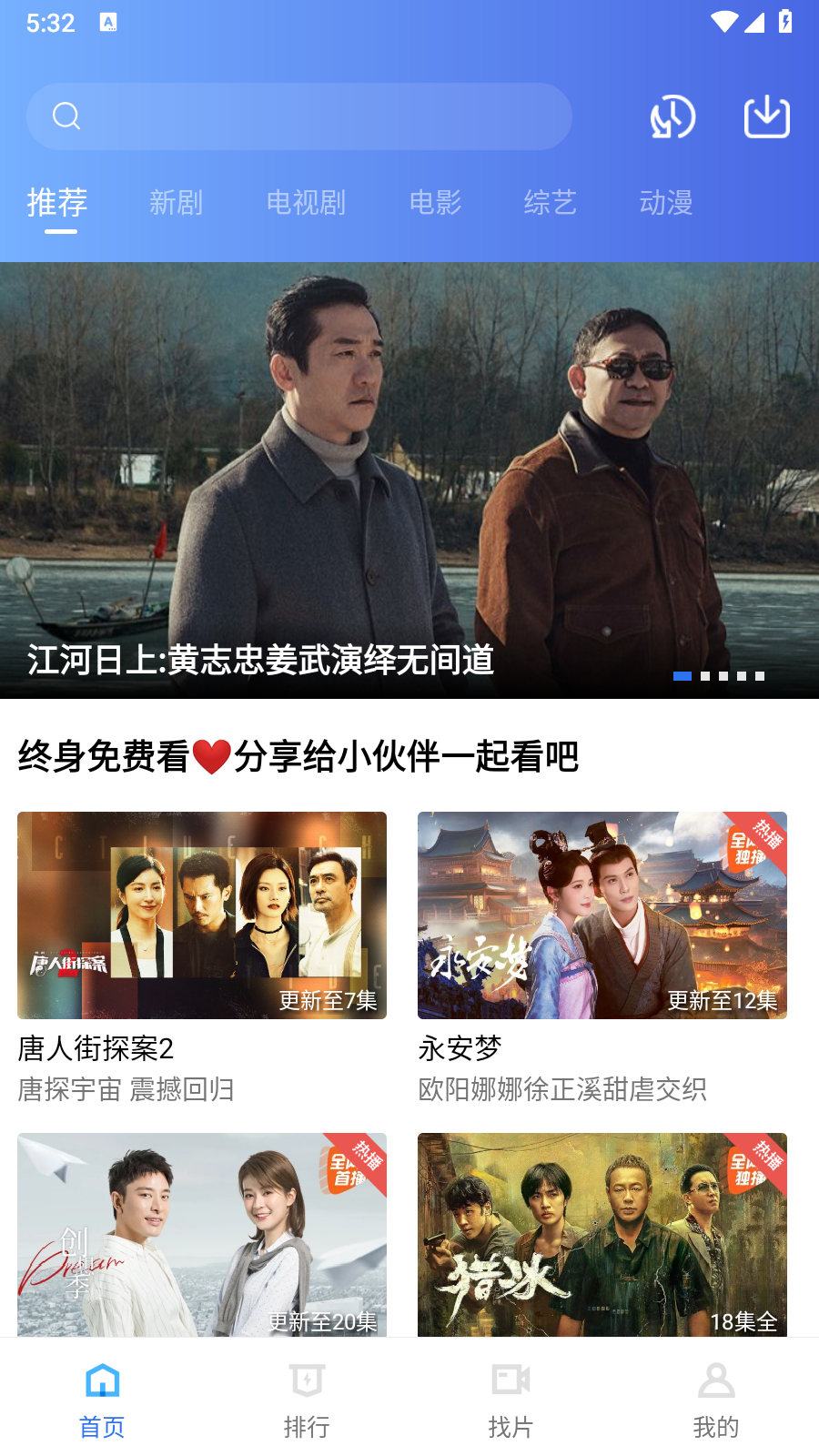Open the 唐人街探案2 show card
This screenshot has height=1456, width=819.
tap(202, 915)
